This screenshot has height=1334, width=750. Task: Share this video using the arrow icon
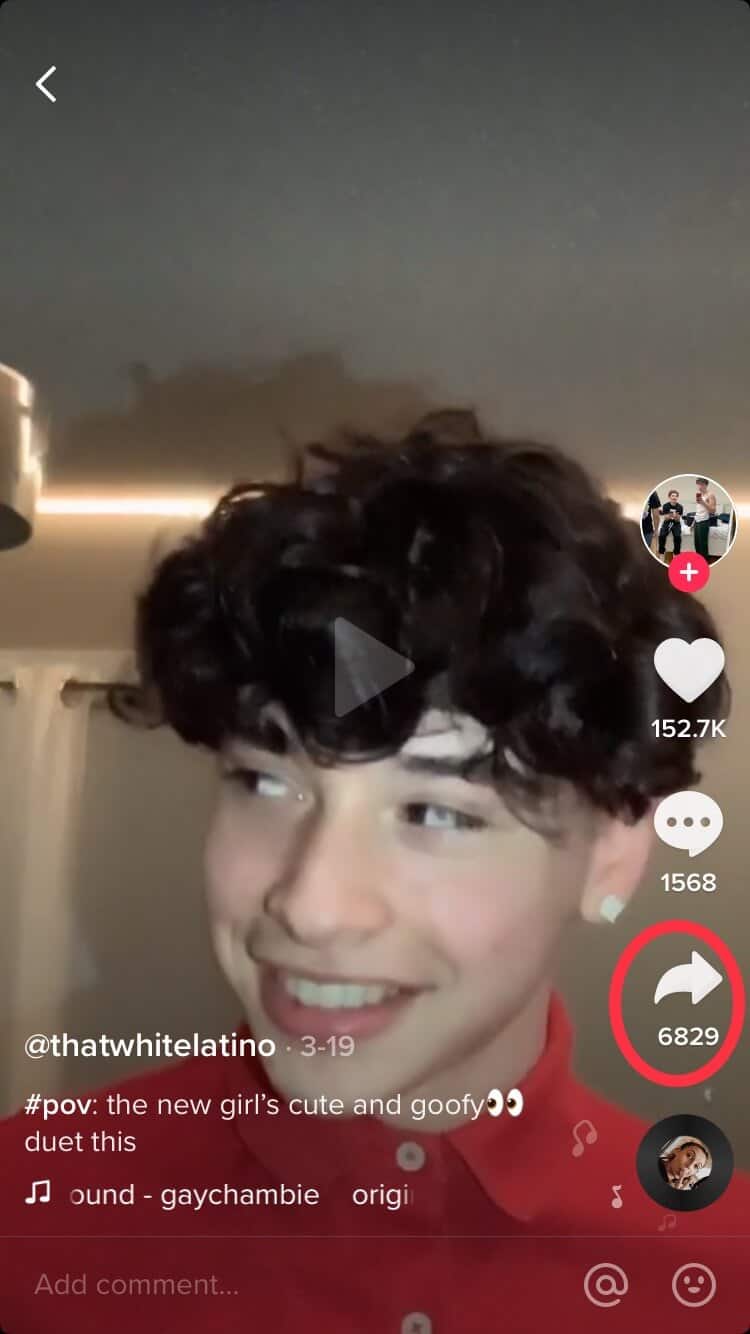coord(688,979)
